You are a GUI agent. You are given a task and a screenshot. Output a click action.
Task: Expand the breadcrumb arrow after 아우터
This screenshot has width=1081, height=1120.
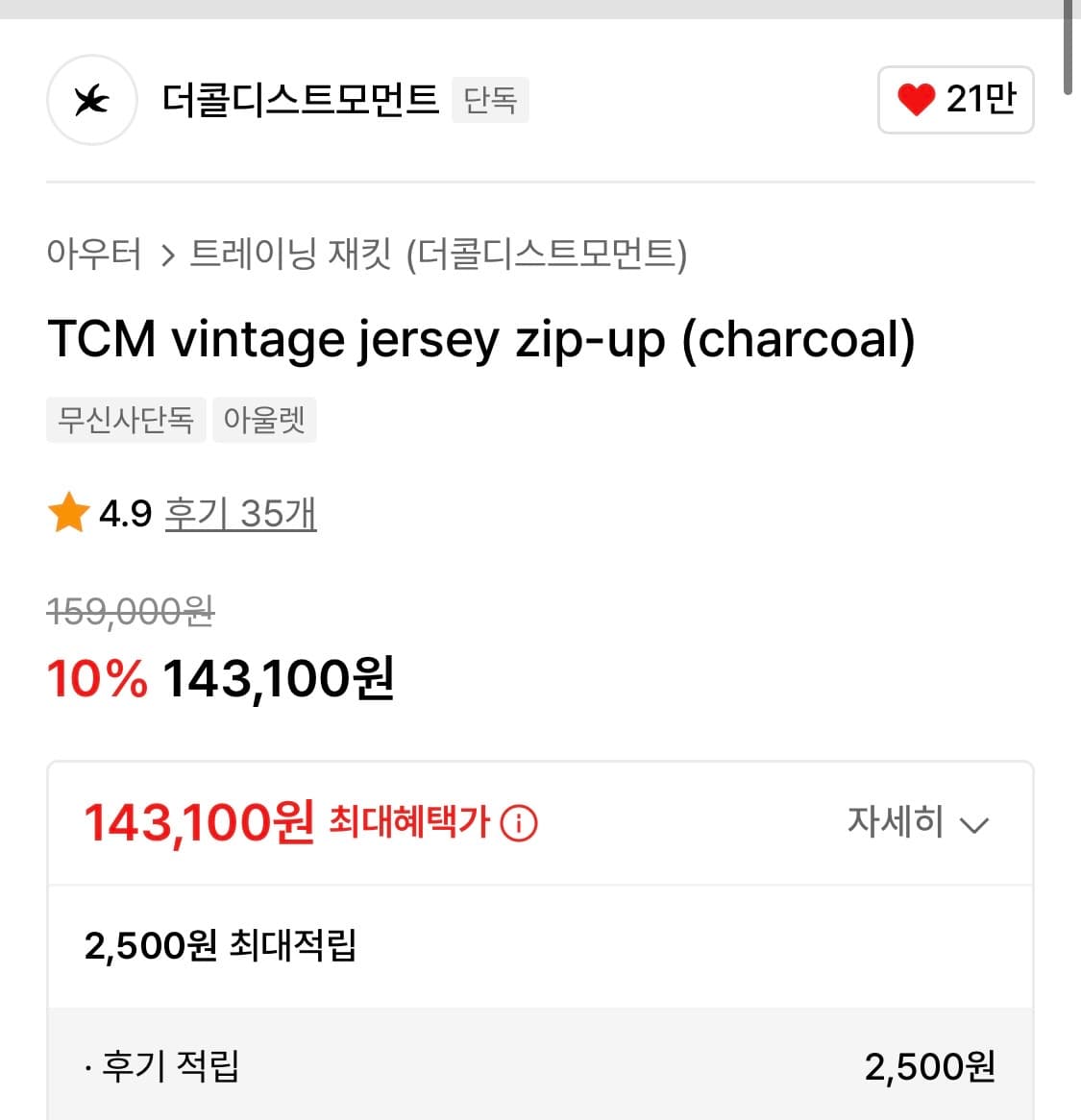169,254
